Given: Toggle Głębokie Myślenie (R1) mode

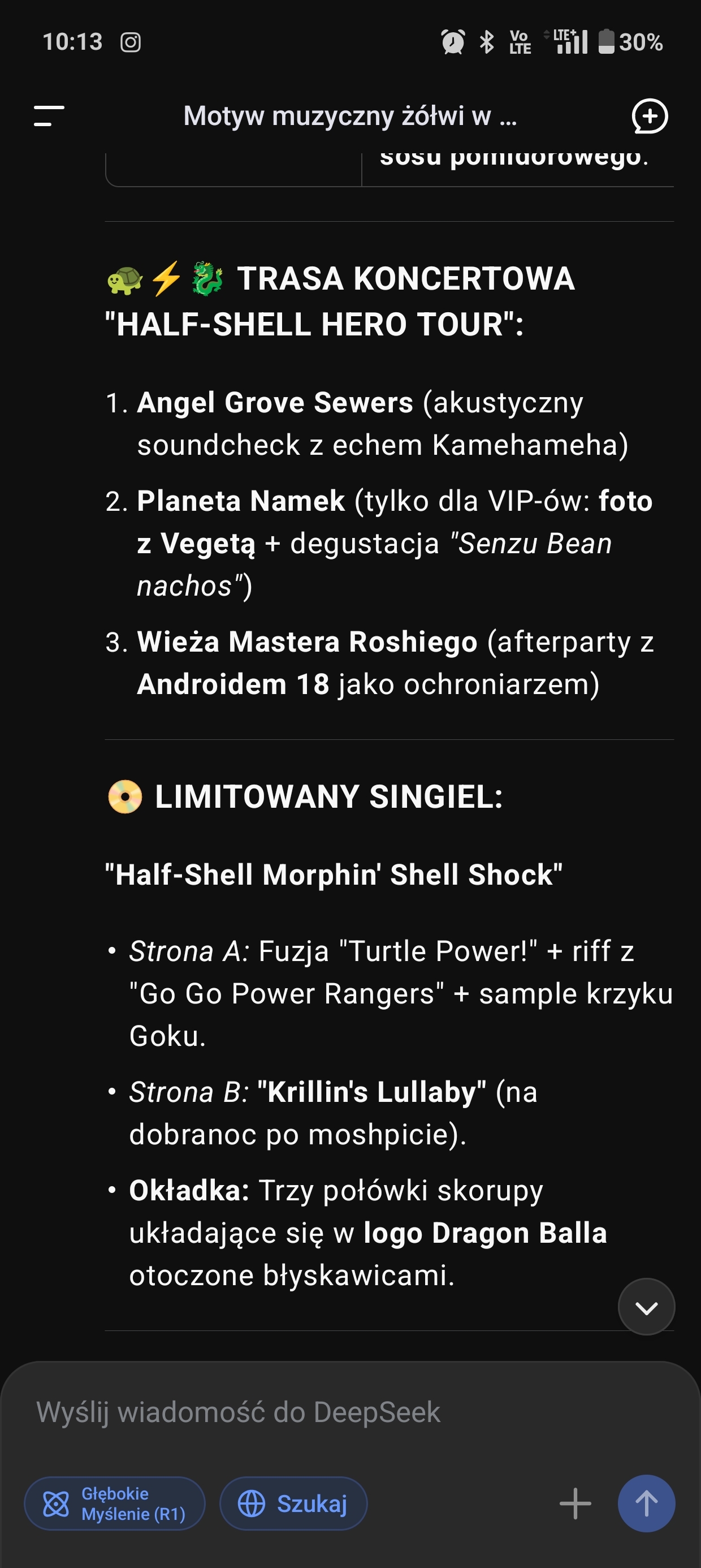Looking at the screenshot, I should click(114, 1504).
